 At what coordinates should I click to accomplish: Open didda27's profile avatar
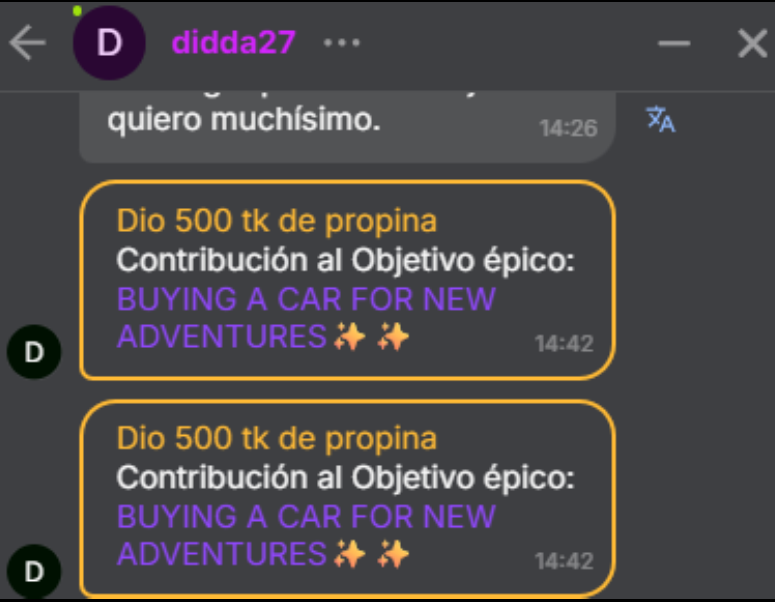click(110, 43)
